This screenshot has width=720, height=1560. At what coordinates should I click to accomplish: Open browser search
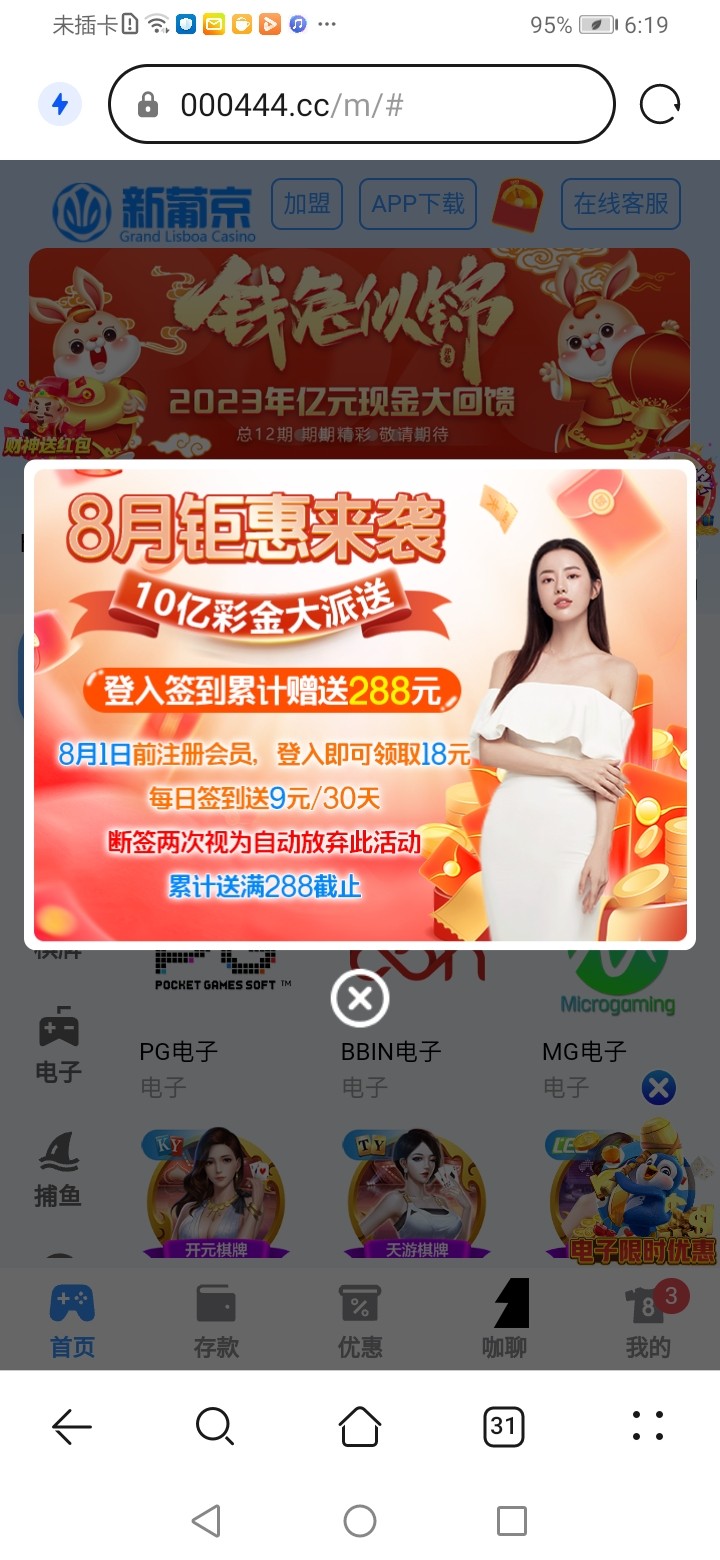pyautogui.click(x=215, y=1426)
